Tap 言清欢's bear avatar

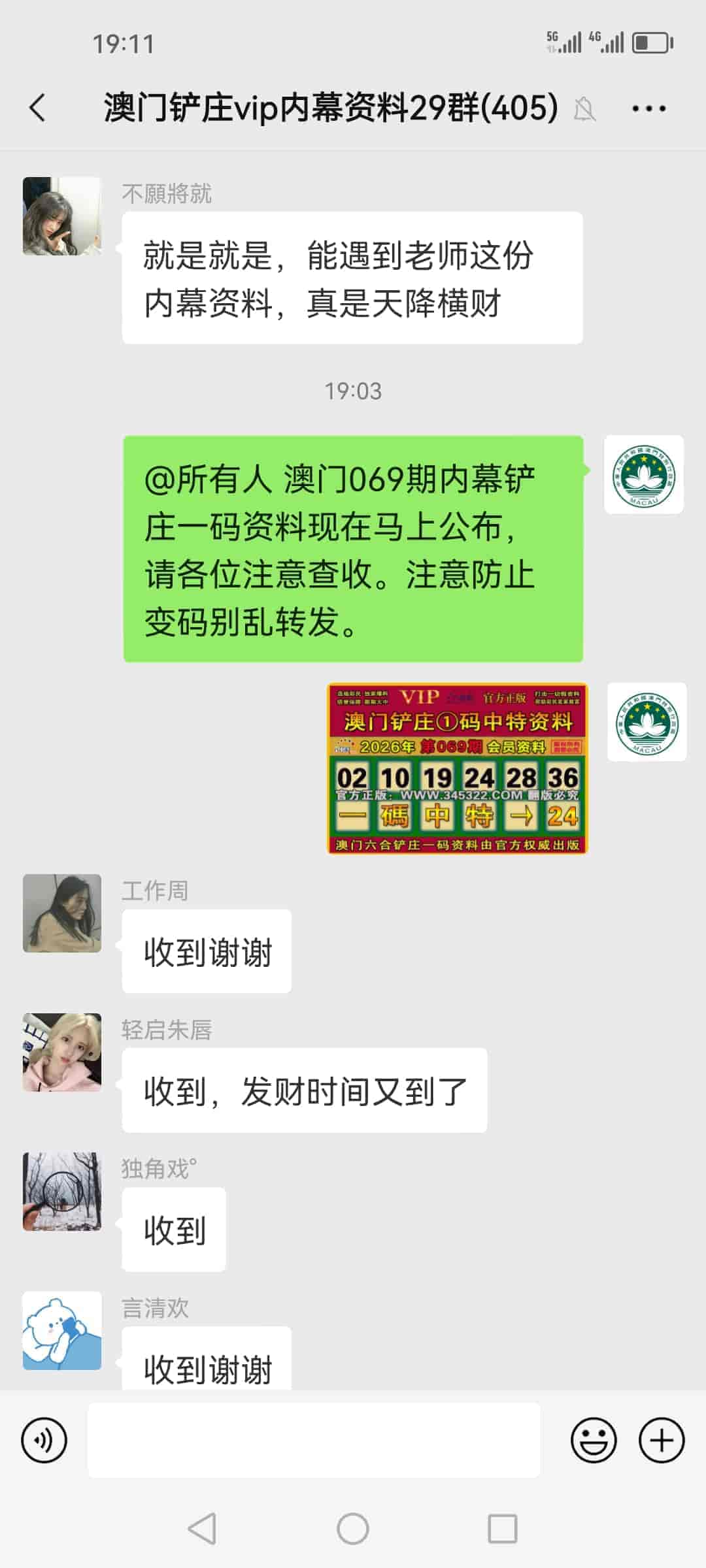61,1331
